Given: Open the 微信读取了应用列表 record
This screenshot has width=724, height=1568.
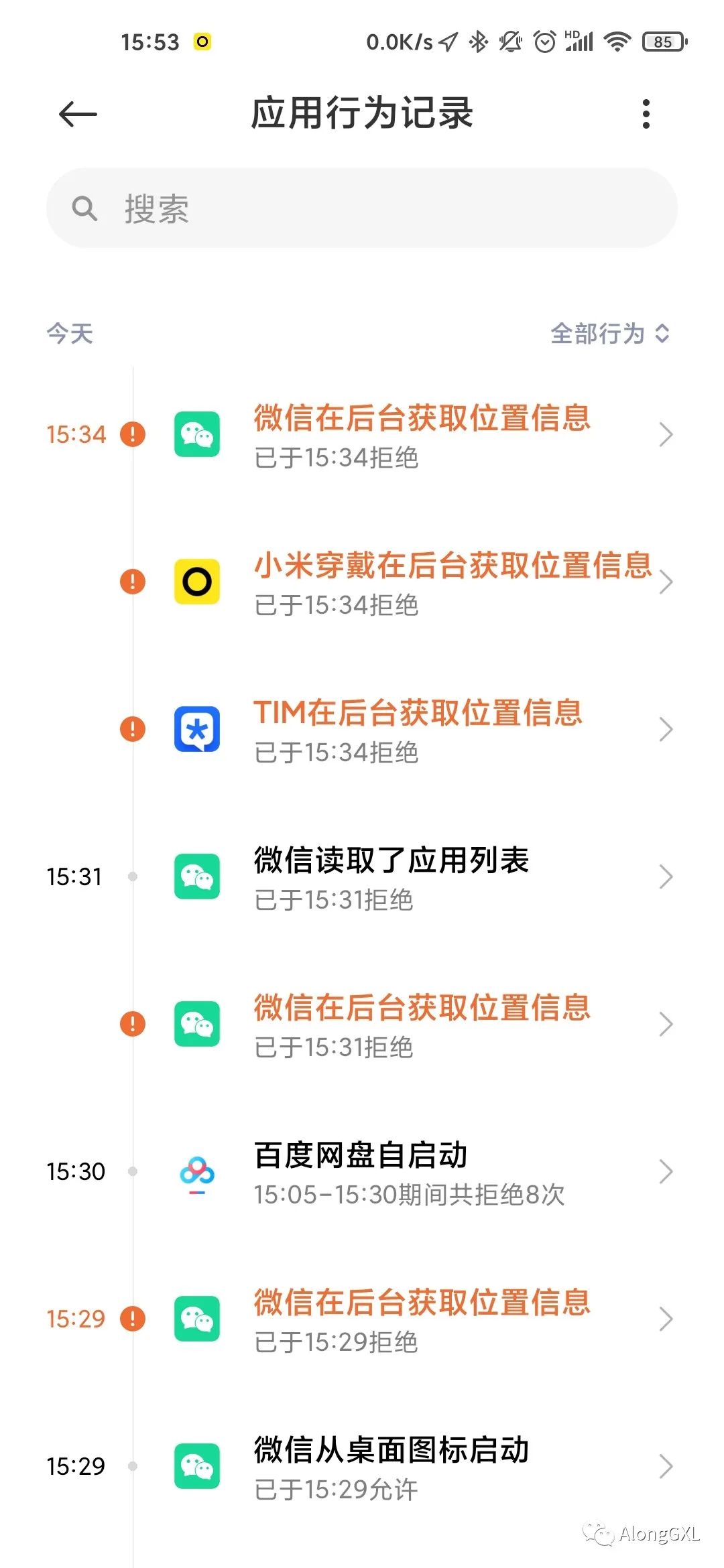Looking at the screenshot, I should 421,877.
